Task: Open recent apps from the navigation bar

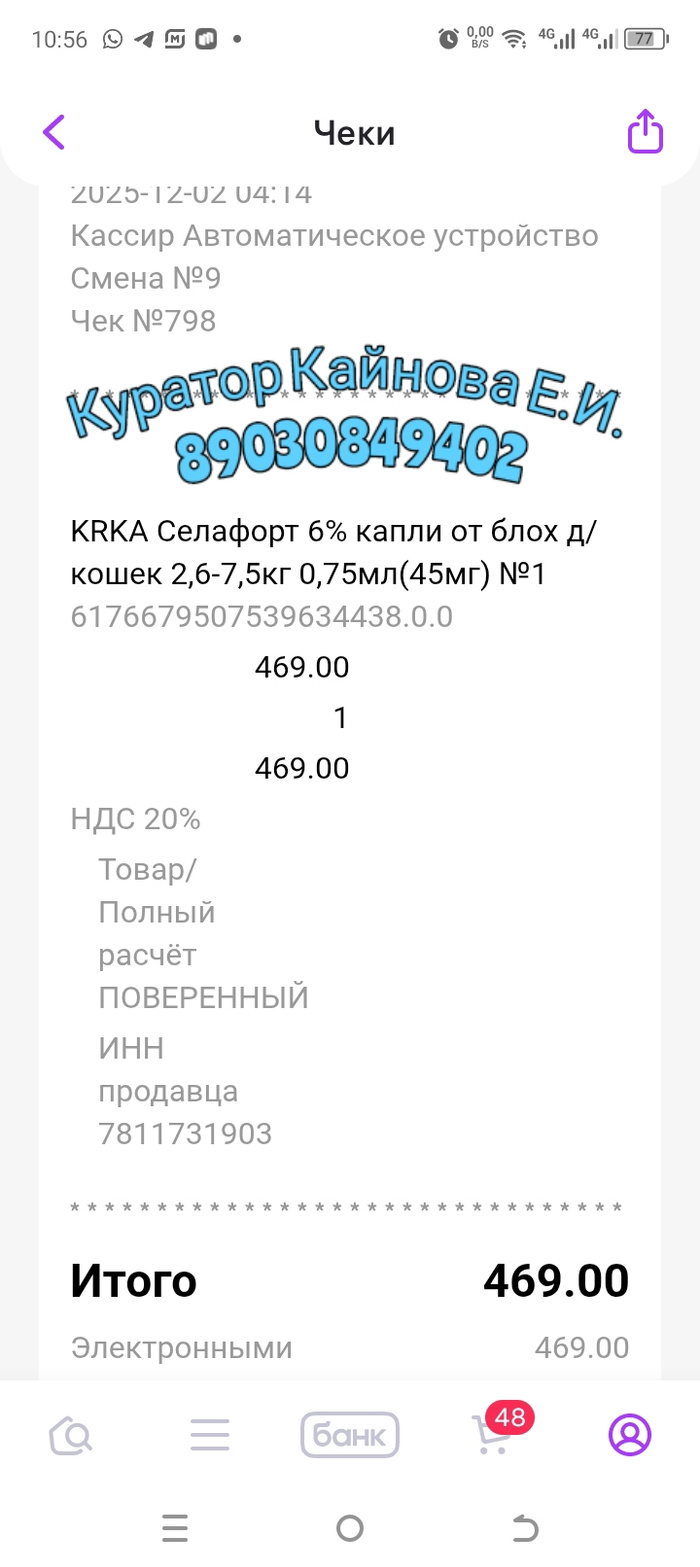Action: (x=175, y=1527)
